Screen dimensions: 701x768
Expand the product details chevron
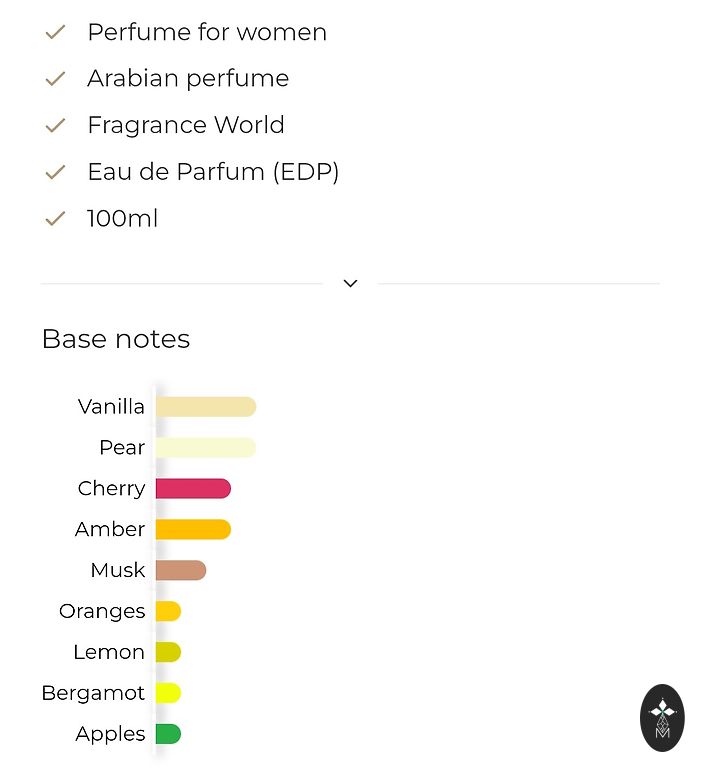[350, 284]
